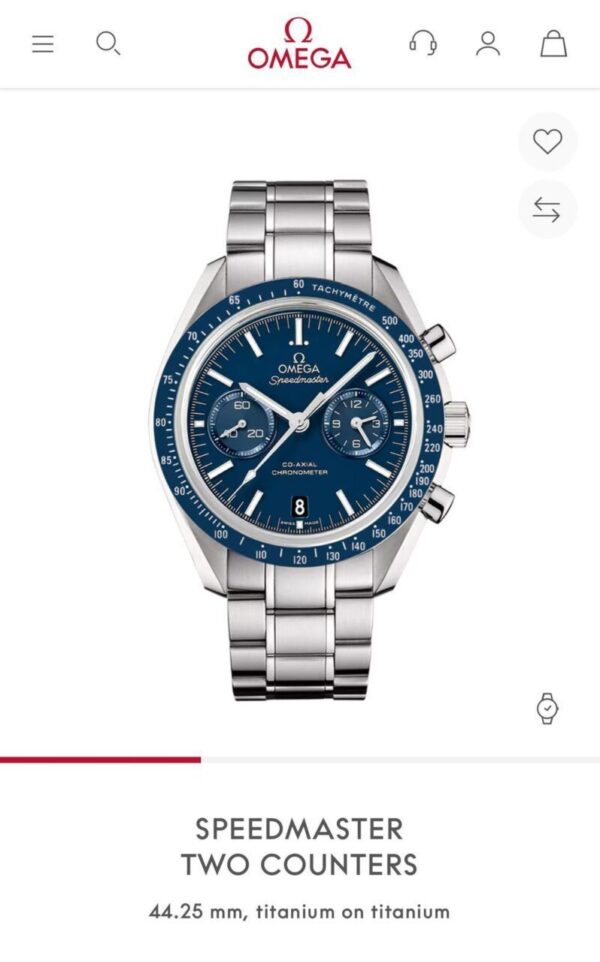Screen dimensions: 600x962
Task: Open the shopping bag
Action: point(553,44)
